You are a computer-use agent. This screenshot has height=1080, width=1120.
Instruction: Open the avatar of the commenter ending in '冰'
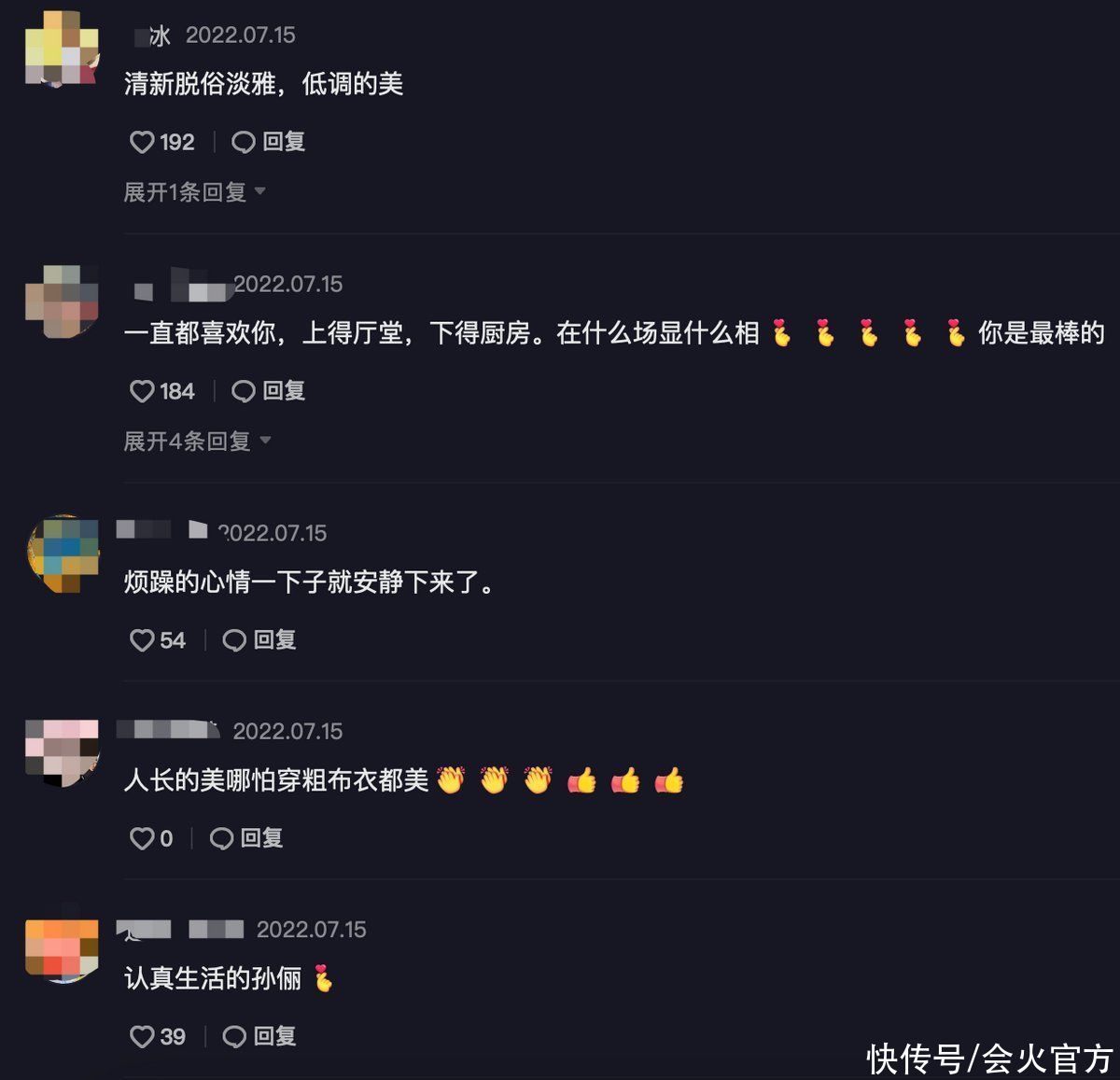point(62,49)
